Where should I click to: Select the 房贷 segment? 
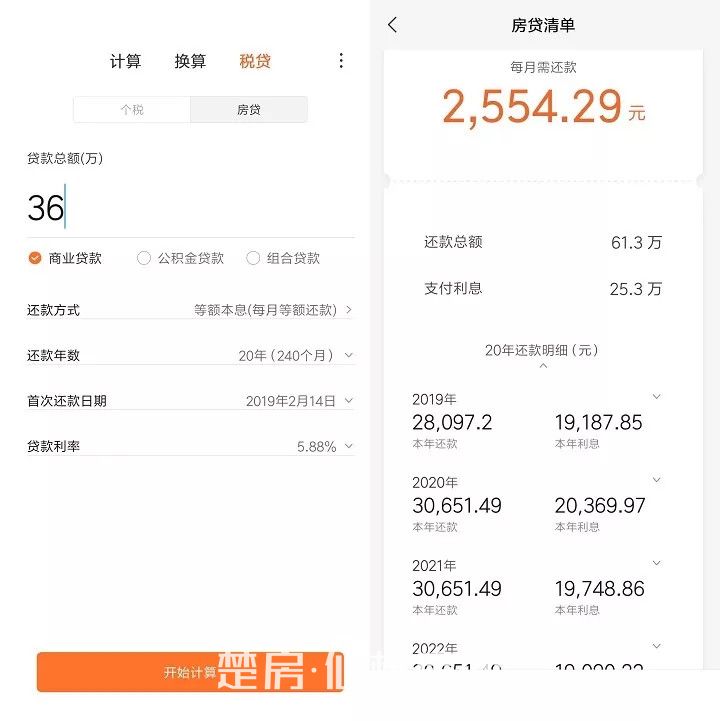click(248, 110)
